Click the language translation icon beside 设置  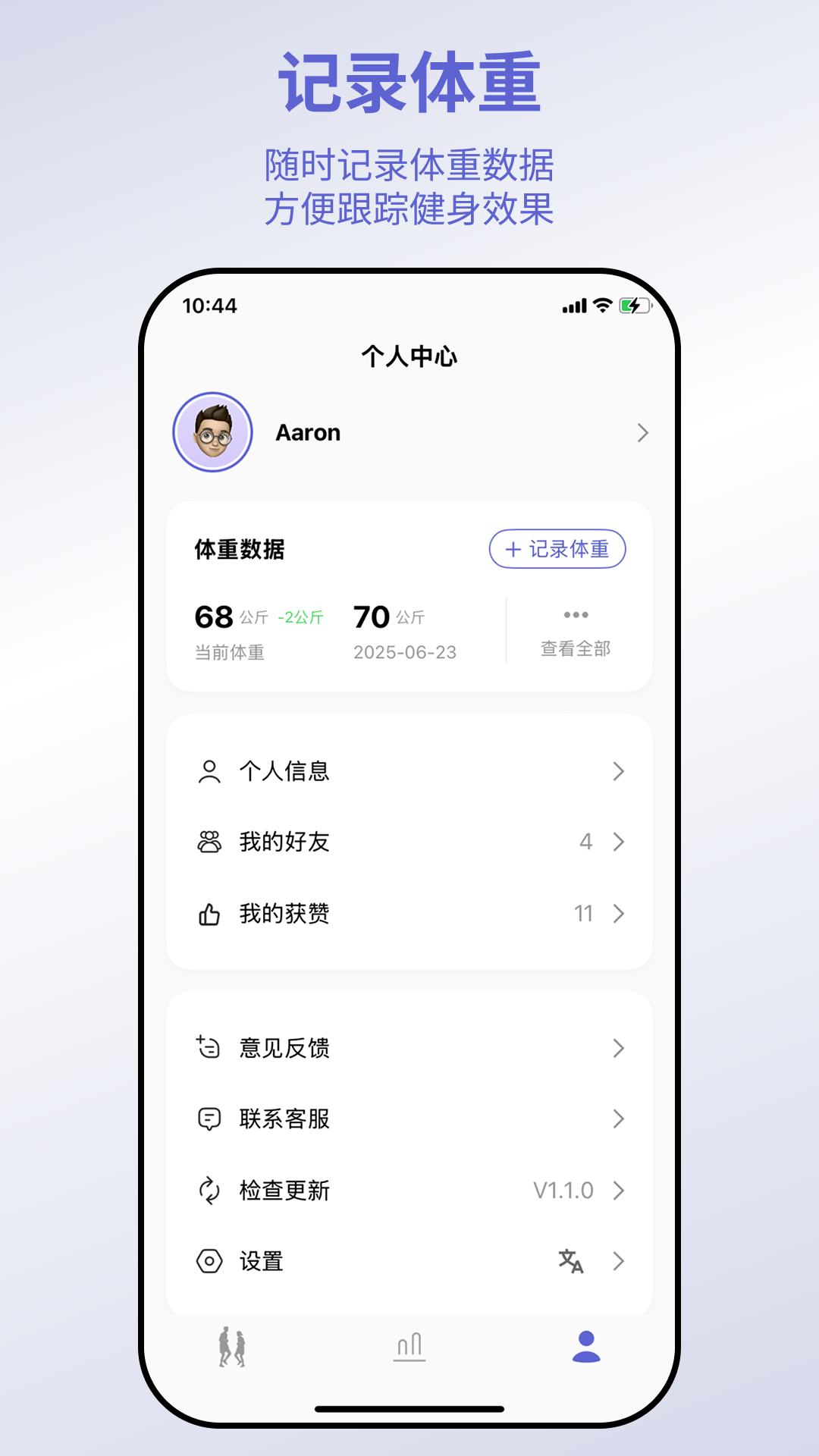point(571,1259)
